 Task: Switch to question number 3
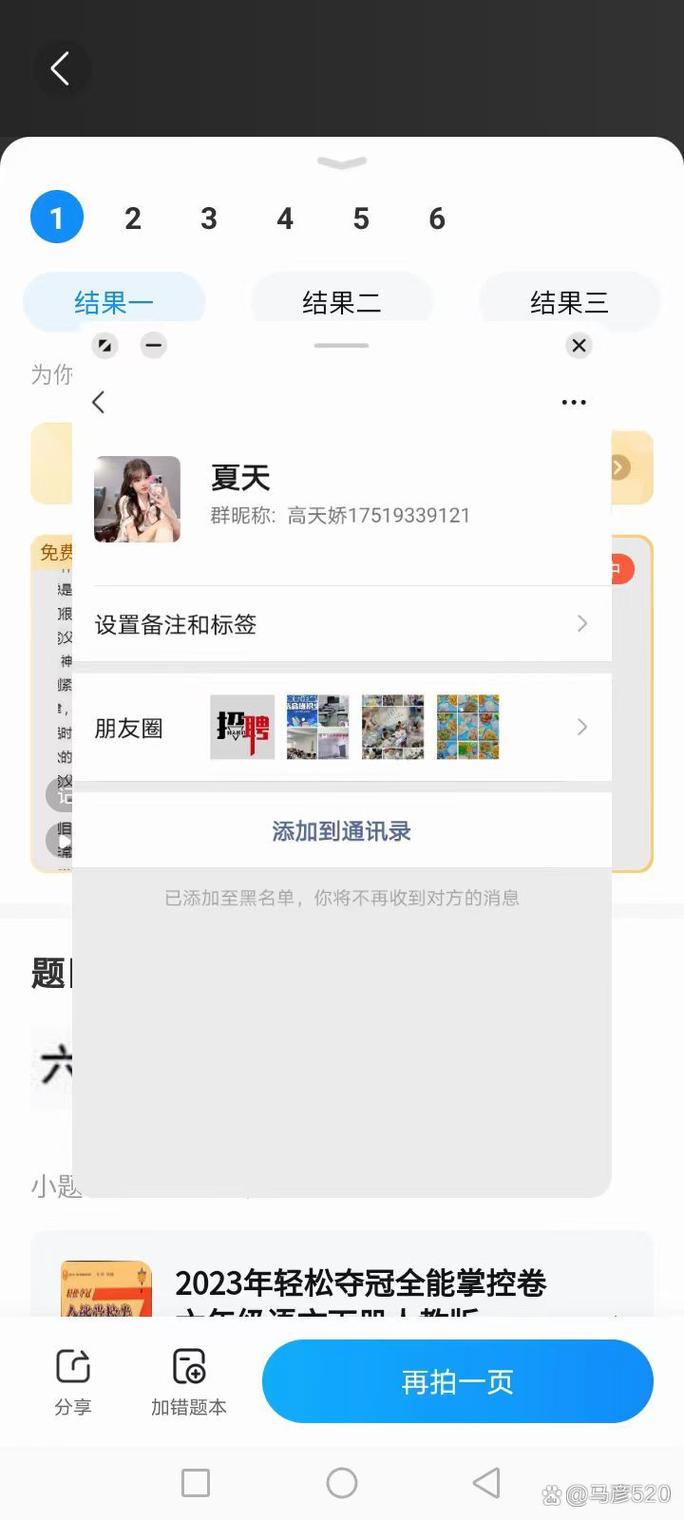click(208, 219)
